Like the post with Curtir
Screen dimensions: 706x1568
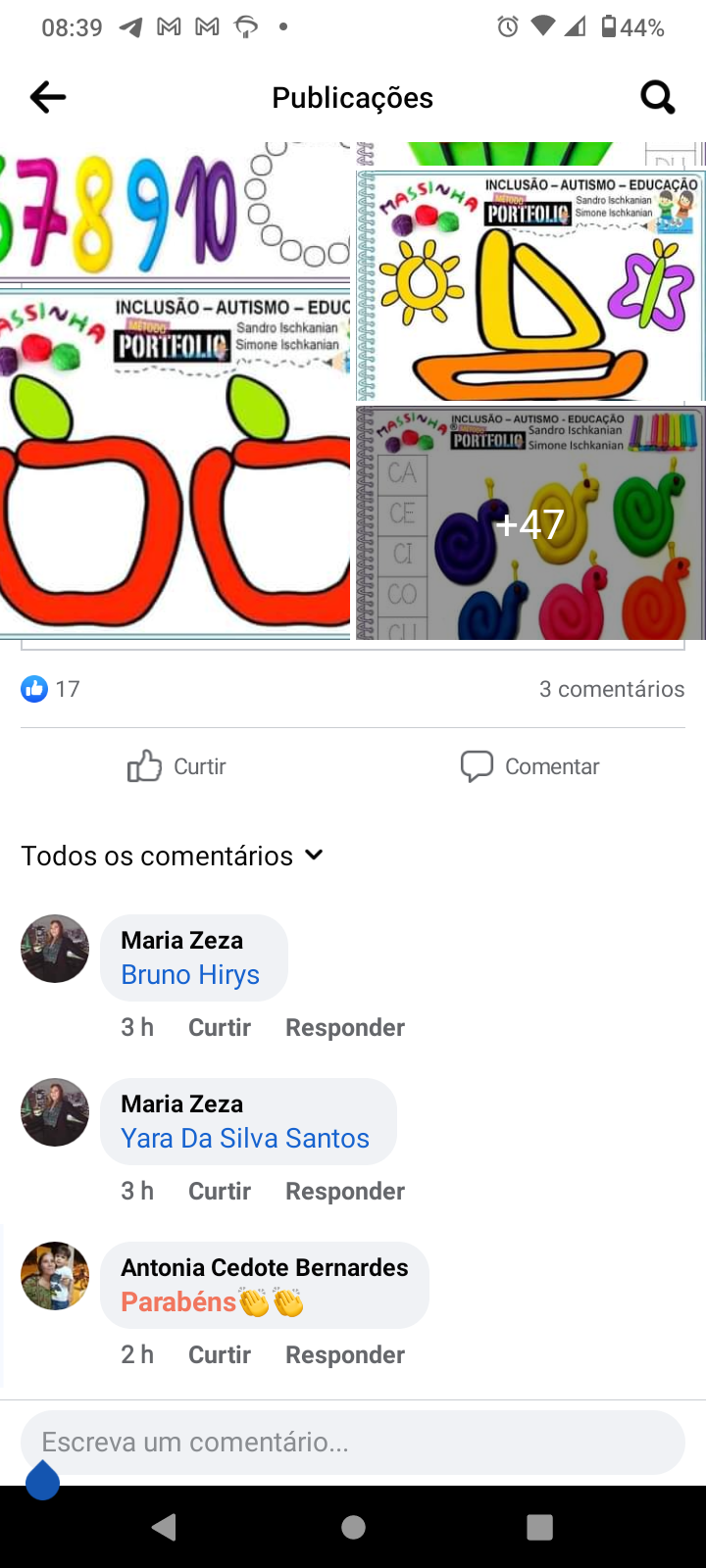point(177,766)
